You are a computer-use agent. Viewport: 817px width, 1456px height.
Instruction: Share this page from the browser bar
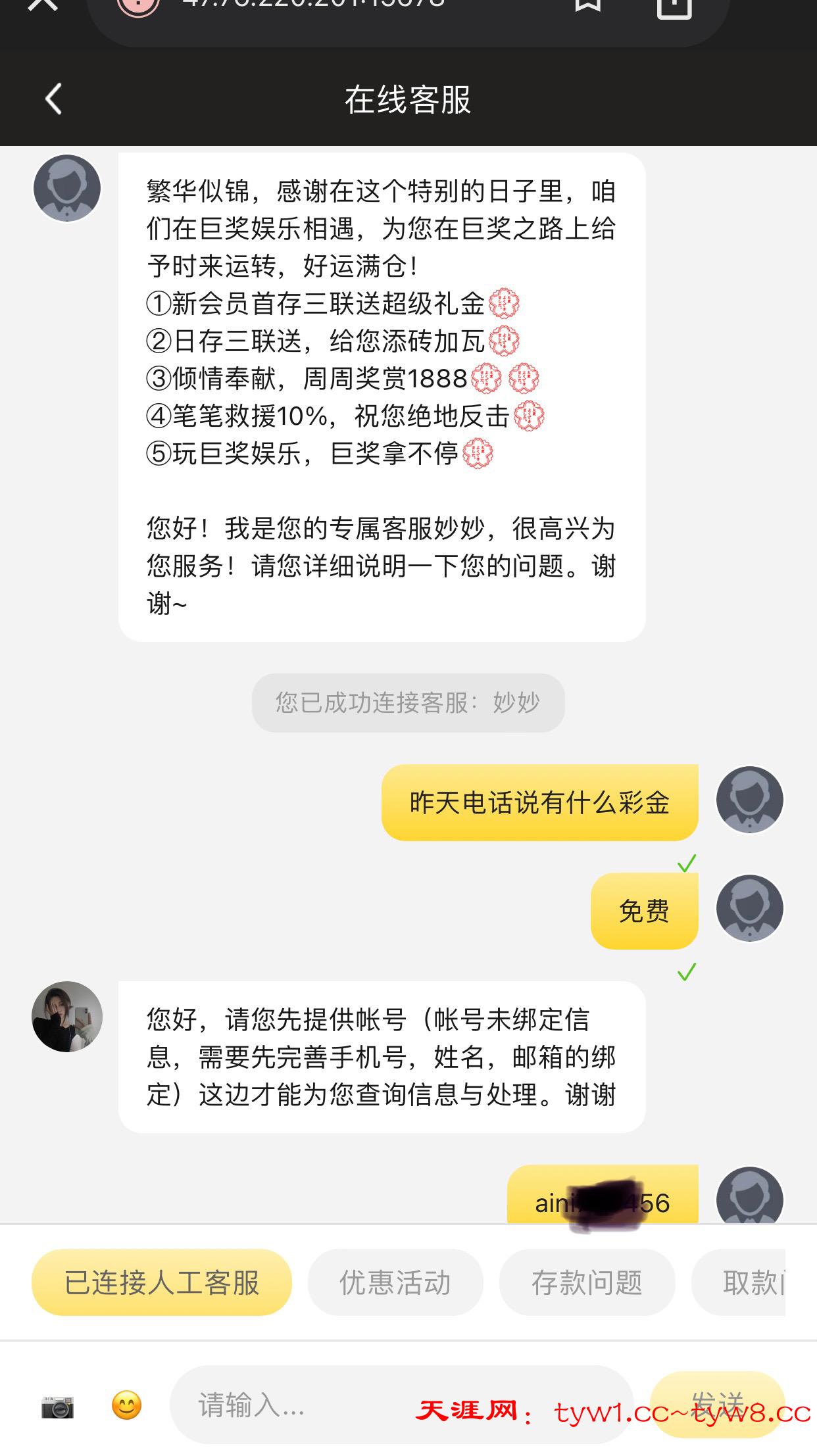click(674, 7)
